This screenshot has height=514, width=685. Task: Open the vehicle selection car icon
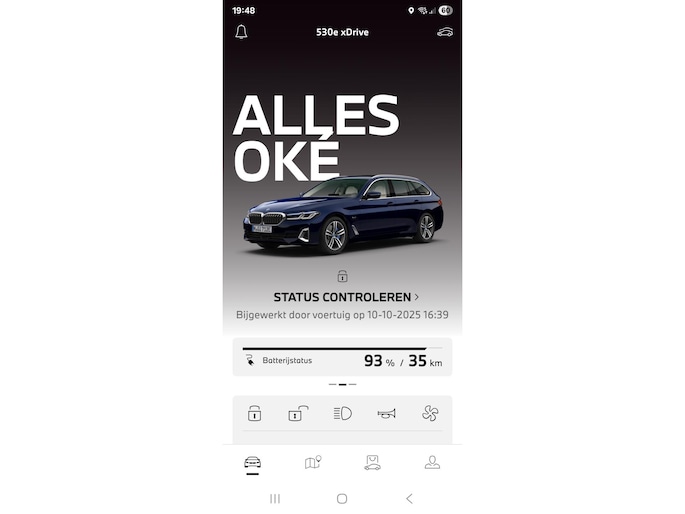pos(444,32)
